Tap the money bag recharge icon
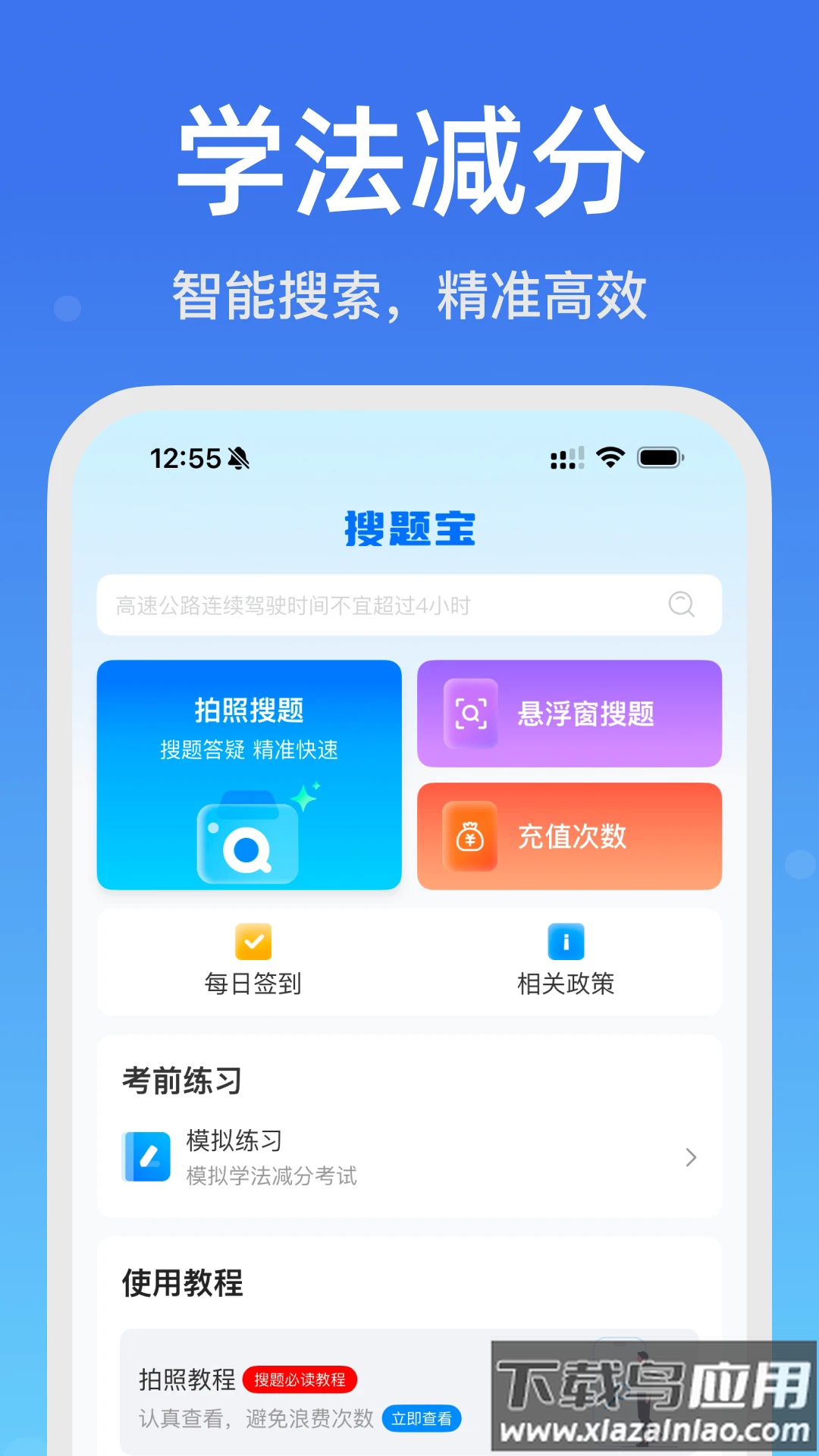 (x=469, y=834)
